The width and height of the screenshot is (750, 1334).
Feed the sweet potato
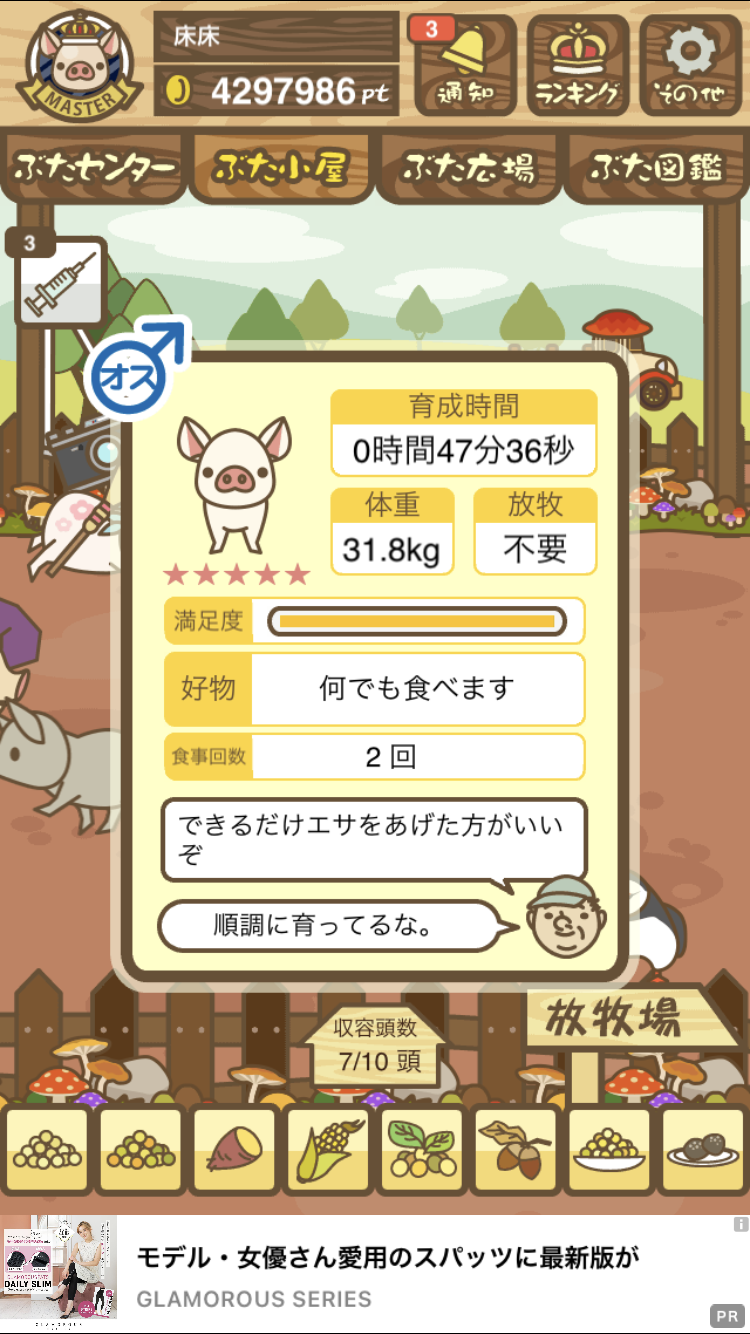[235, 1150]
